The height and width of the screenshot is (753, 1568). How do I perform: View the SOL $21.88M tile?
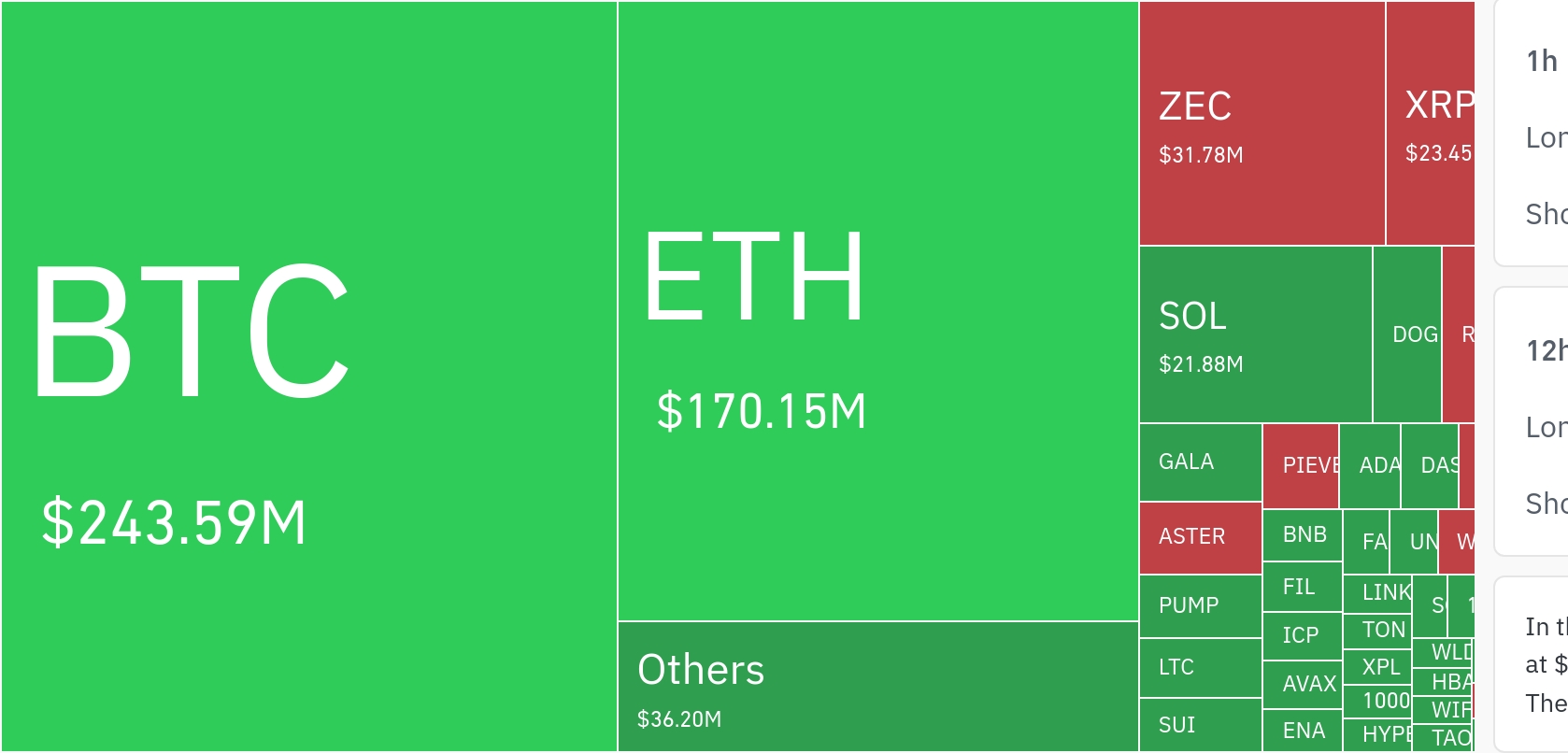click(x=1255, y=334)
